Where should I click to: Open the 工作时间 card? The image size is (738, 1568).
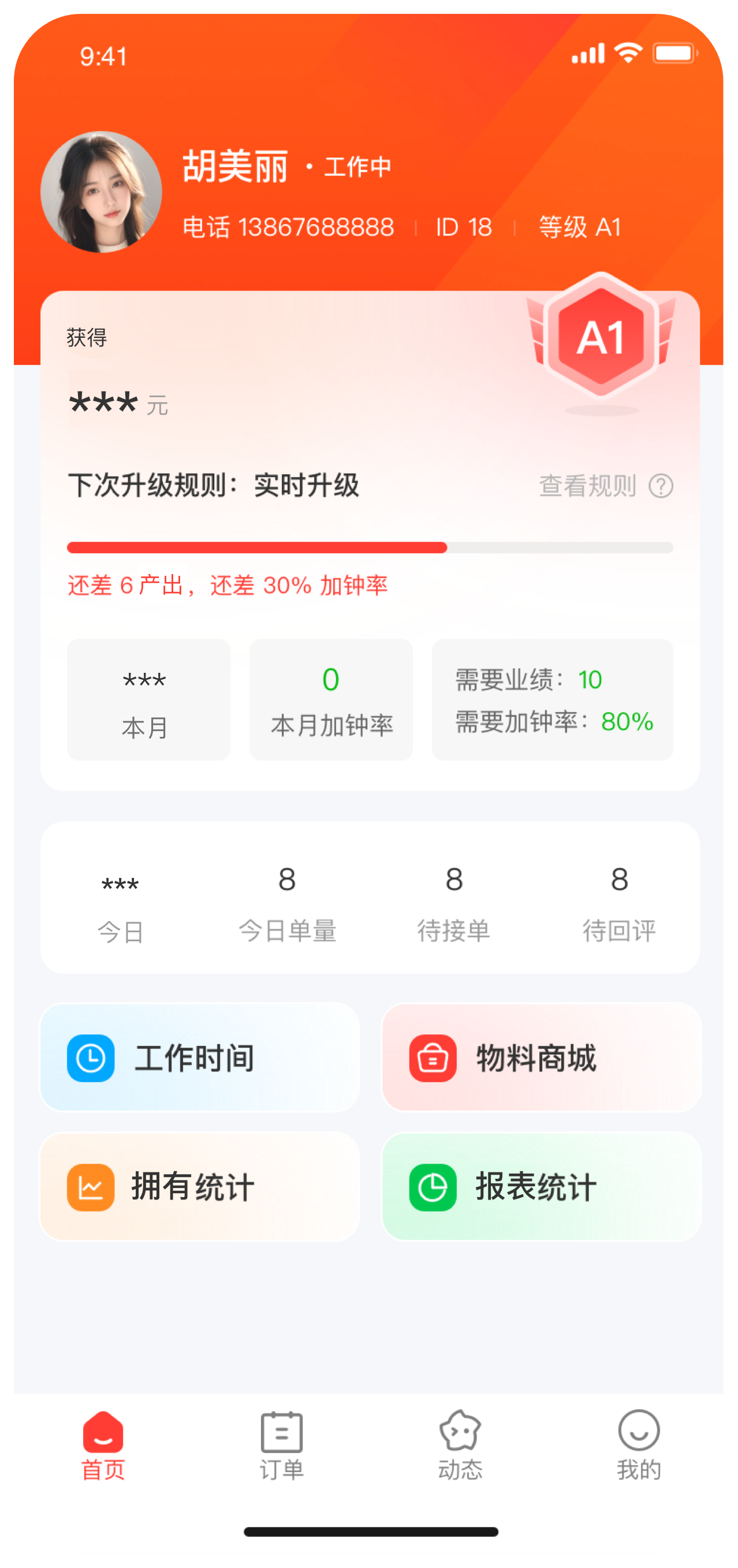click(200, 1057)
